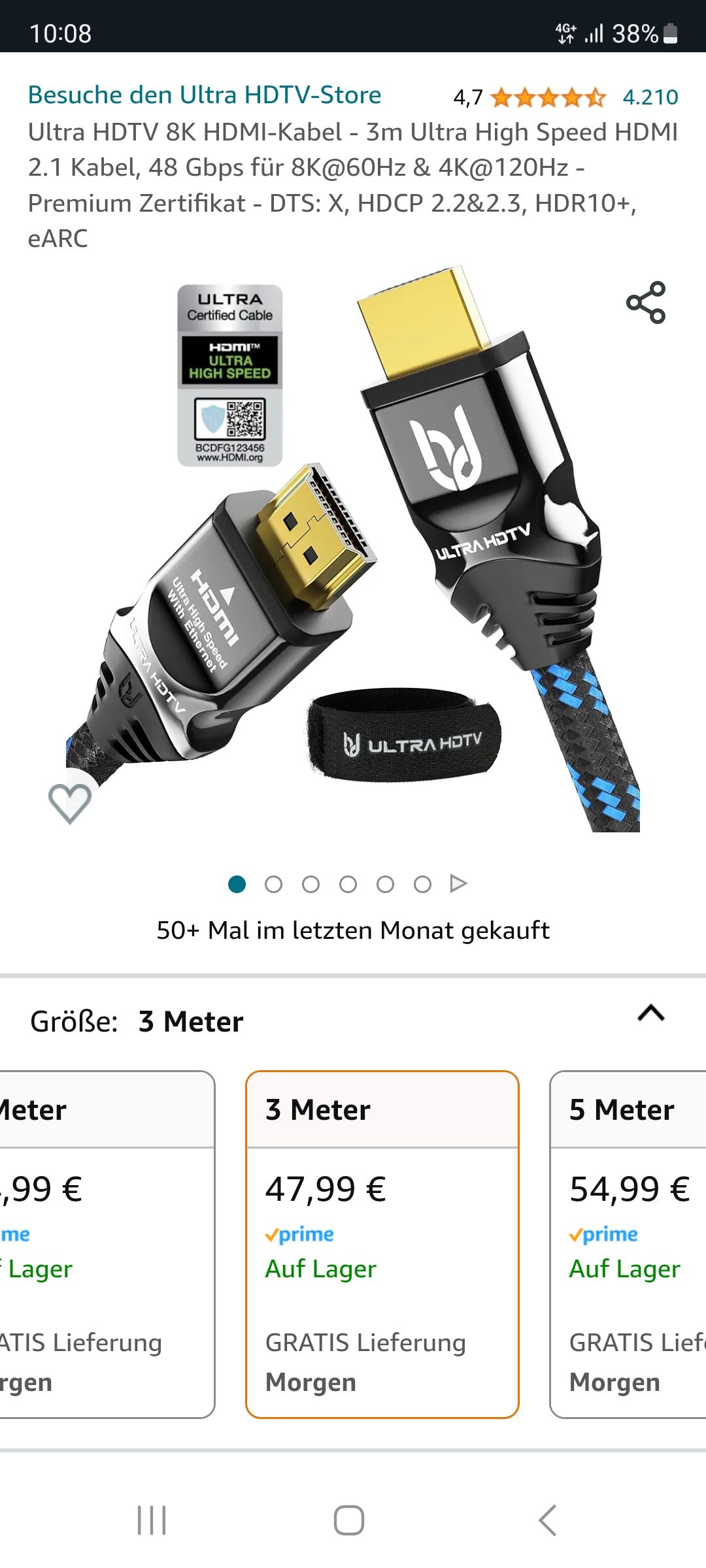Screen dimensions: 706x1568
Task: Select the 3 Meter size card
Action: (382, 1244)
